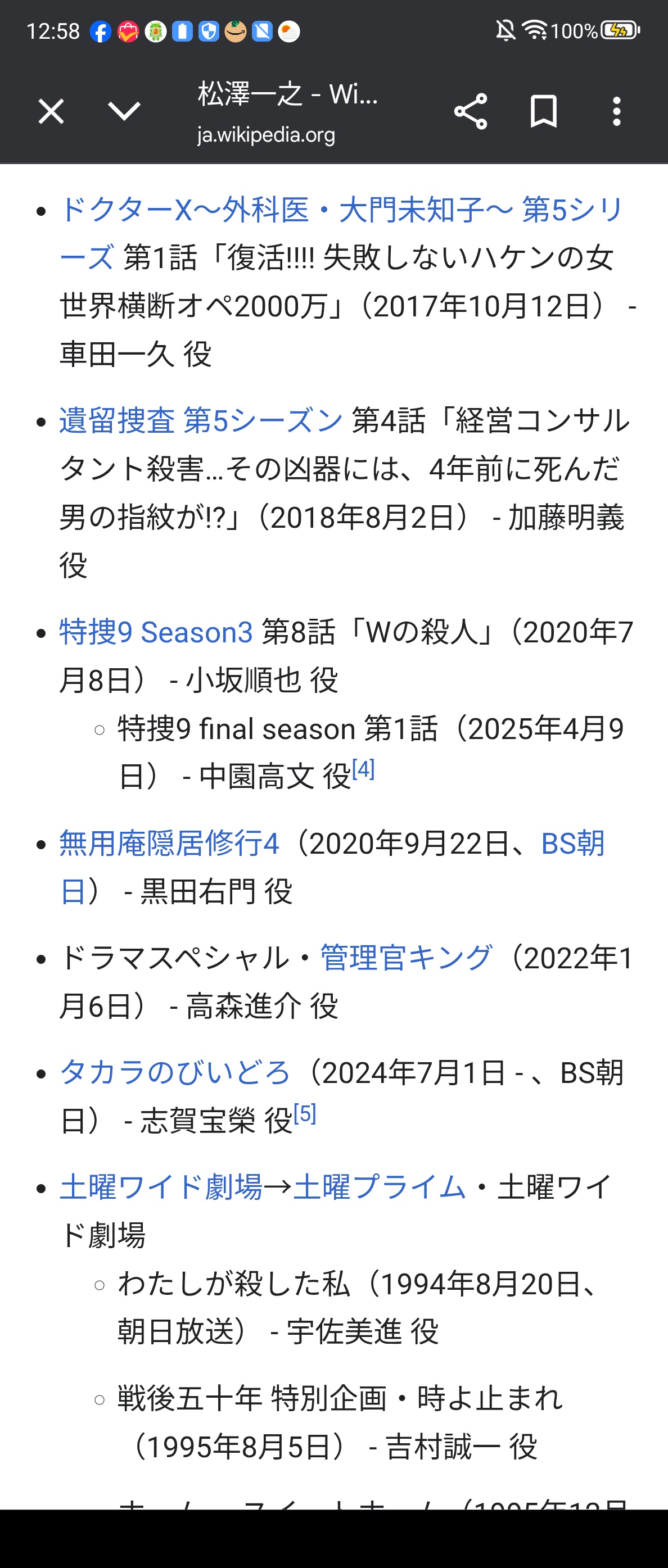Open the タカラのびいどろ link
Screen dimensions: 668x1568
click(175, 1072)
